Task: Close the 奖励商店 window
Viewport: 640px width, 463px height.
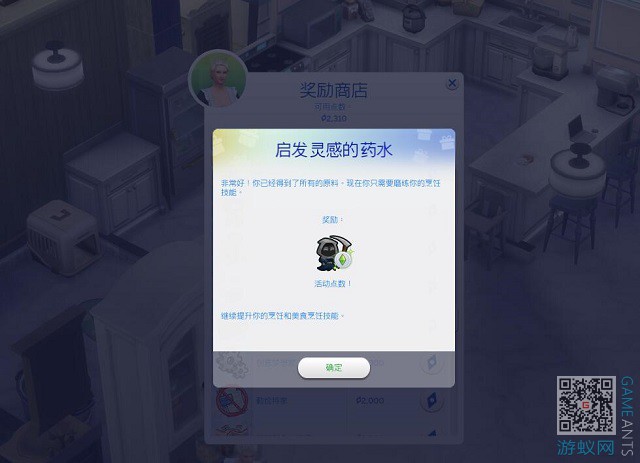Action: (x=452, y=84)
